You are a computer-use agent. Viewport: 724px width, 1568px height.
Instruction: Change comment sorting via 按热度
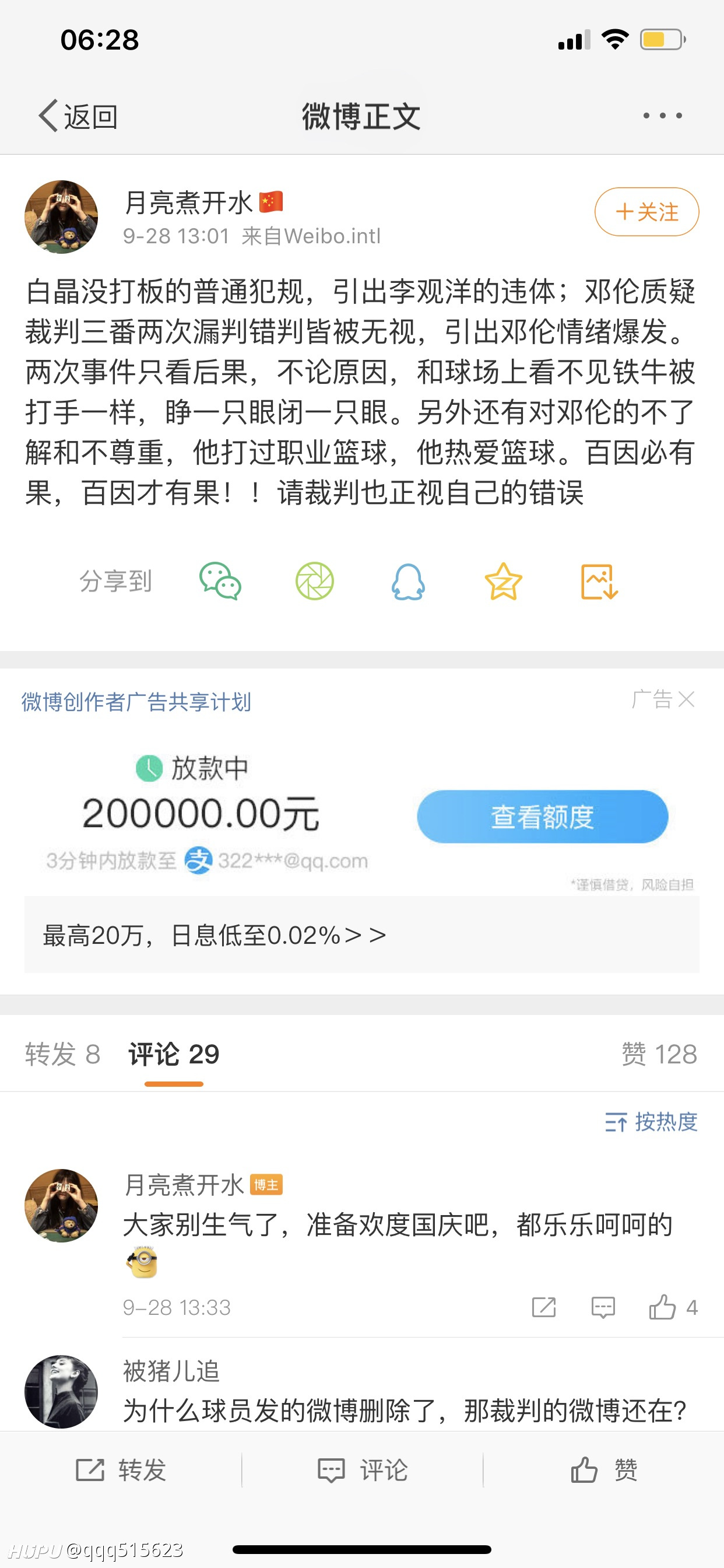pos(651,1122)
